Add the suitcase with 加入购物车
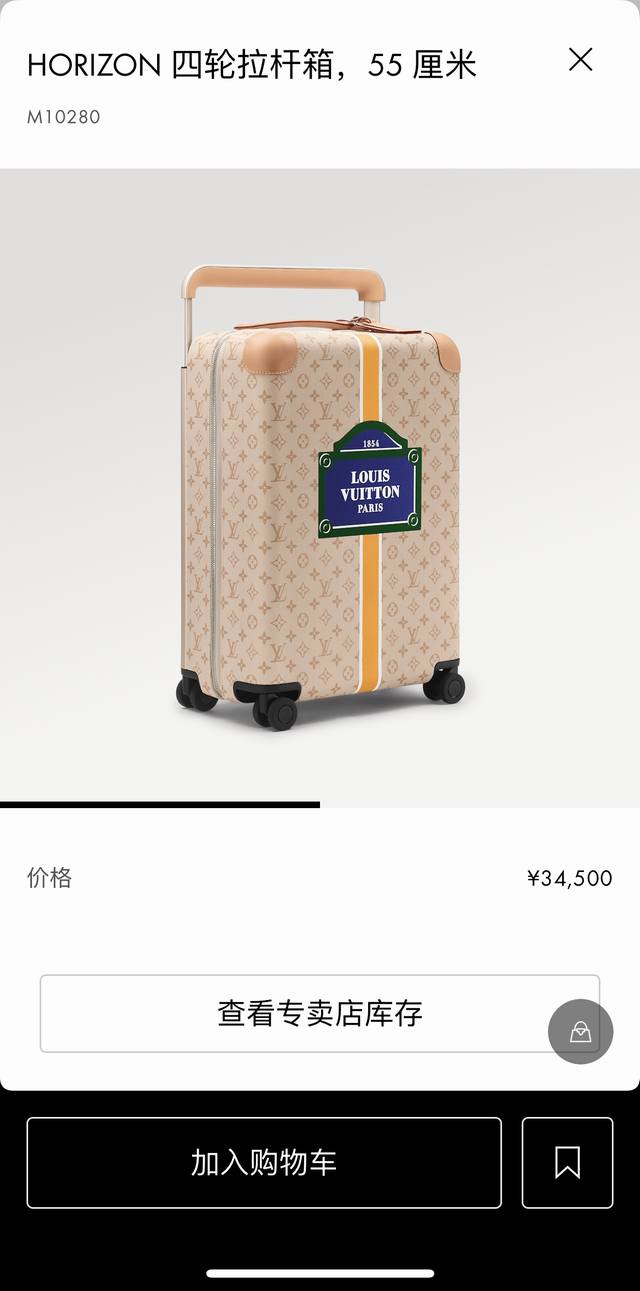Viewport: 640px width, 1291px height. [x=264, y=1163]
